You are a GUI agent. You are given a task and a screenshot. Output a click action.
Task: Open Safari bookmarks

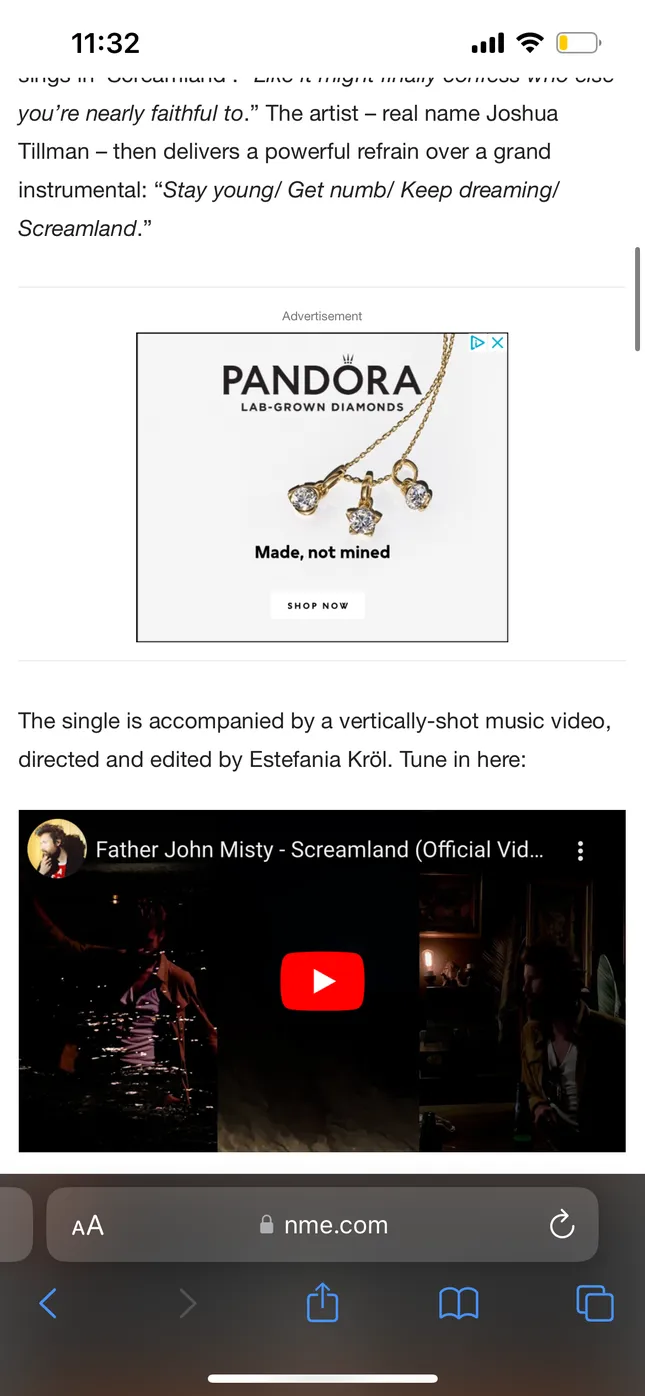[x=459, y=1303]
